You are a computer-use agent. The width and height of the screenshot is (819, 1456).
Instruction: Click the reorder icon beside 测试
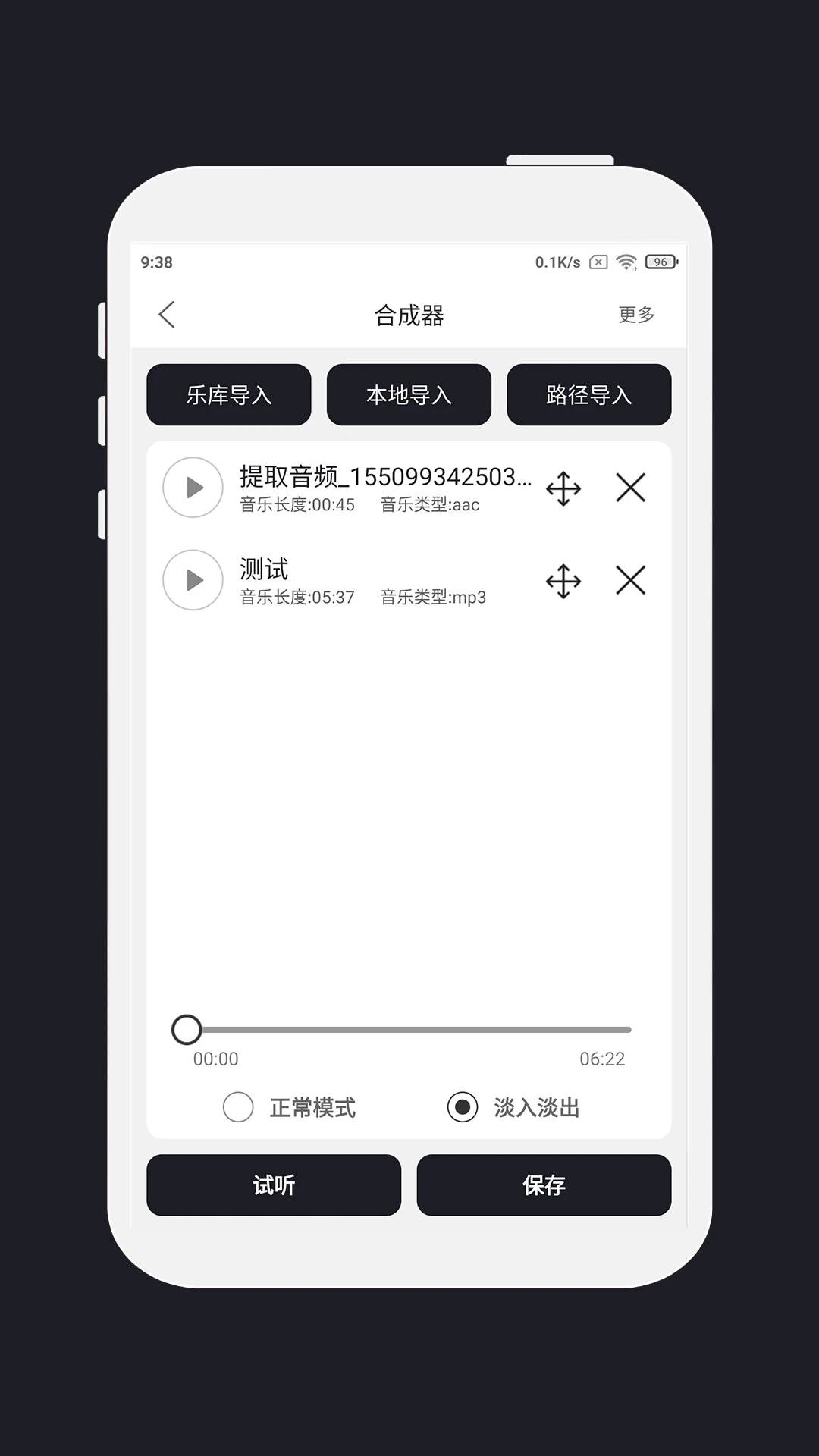[563, 580]
